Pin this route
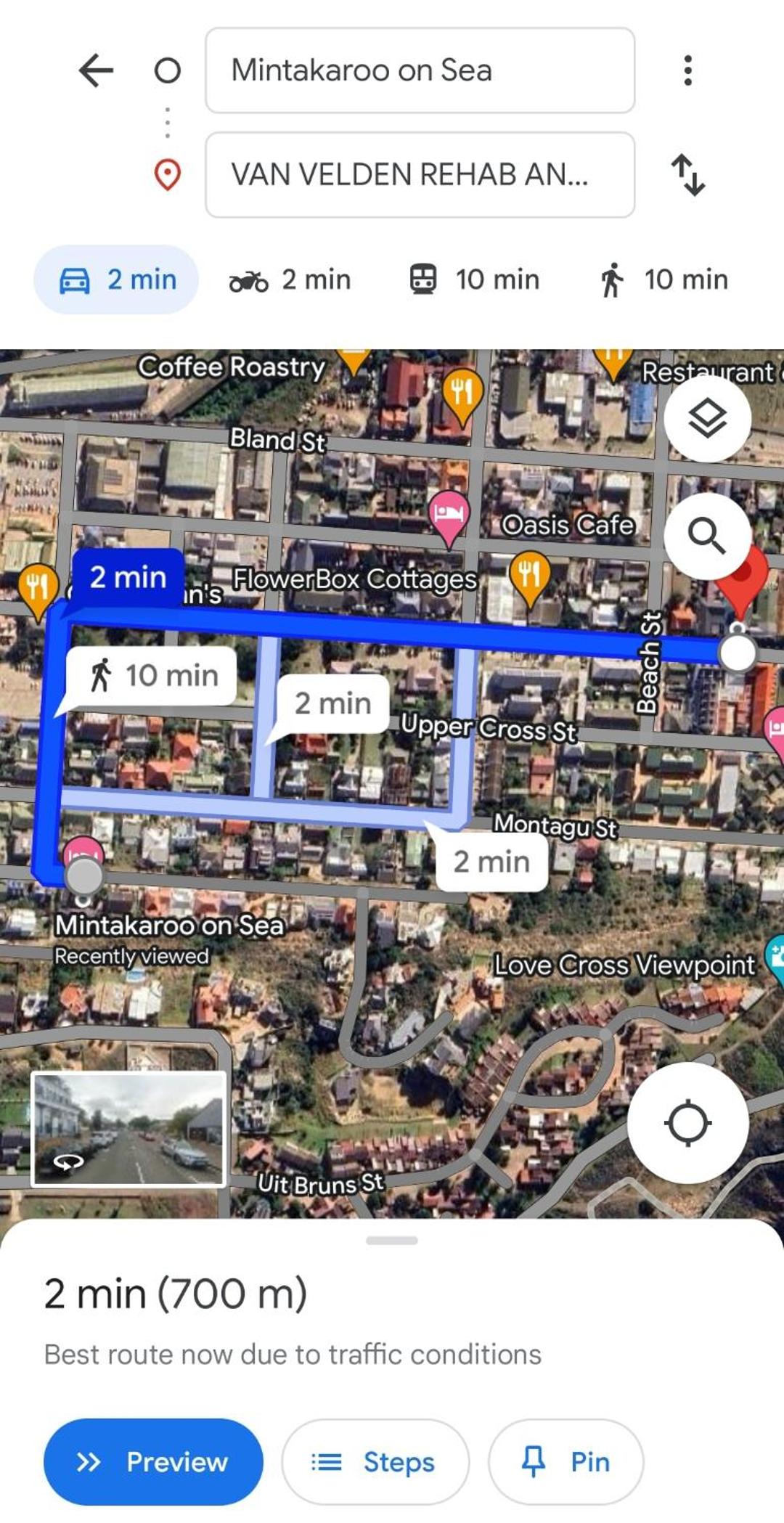This screenshot has height=1523, width=784. [565, 1461]
